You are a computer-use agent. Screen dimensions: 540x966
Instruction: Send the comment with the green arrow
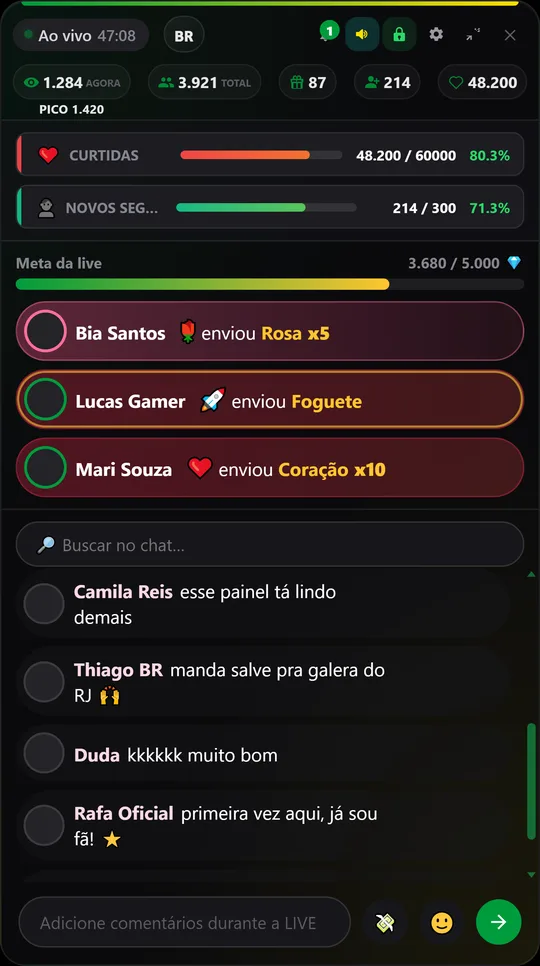tap(499, 922)
